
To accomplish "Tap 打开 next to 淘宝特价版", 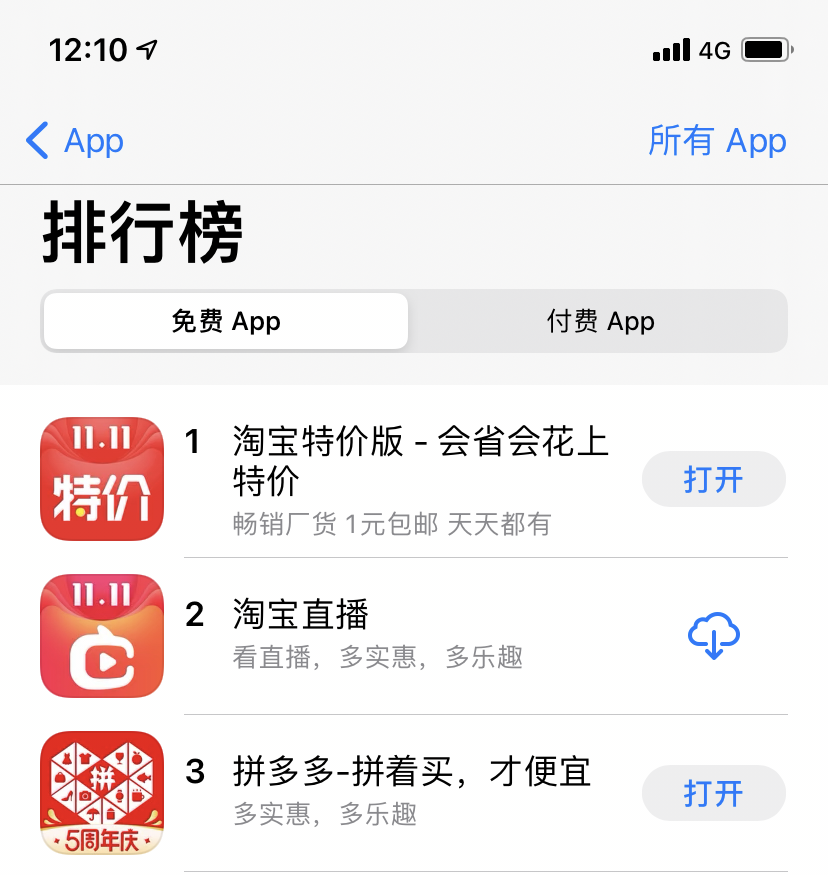I will click(x=713, y=480).
